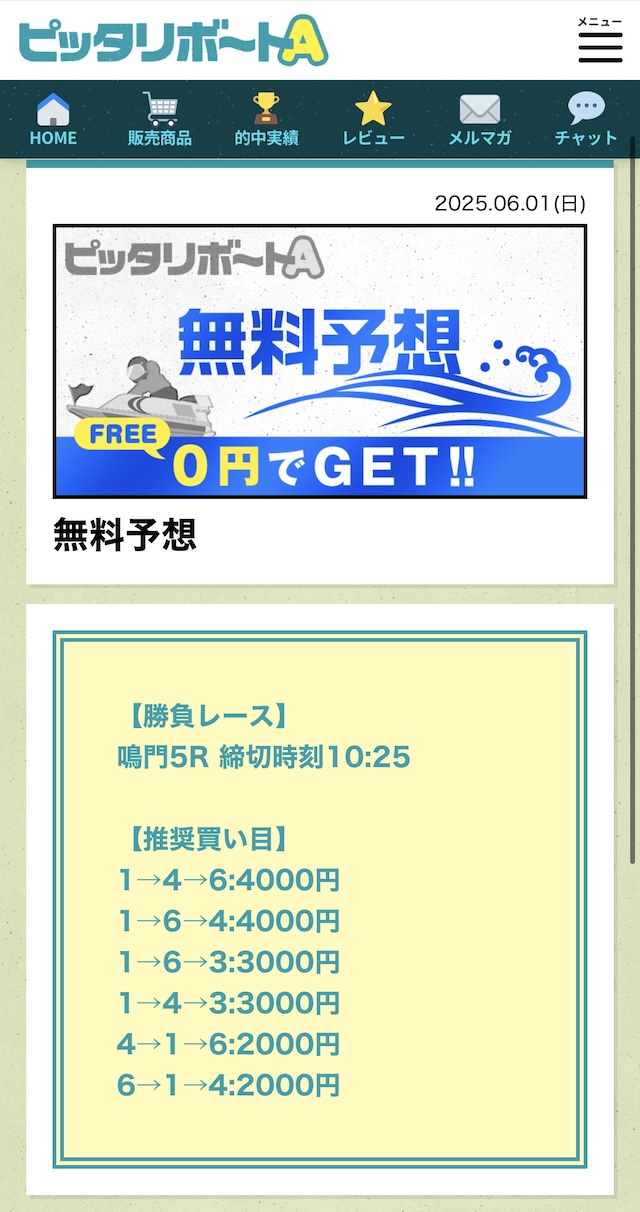The width and height of the screenshot is (640, 1212).
Task: Go to HOME
Action: click(53, 119)
